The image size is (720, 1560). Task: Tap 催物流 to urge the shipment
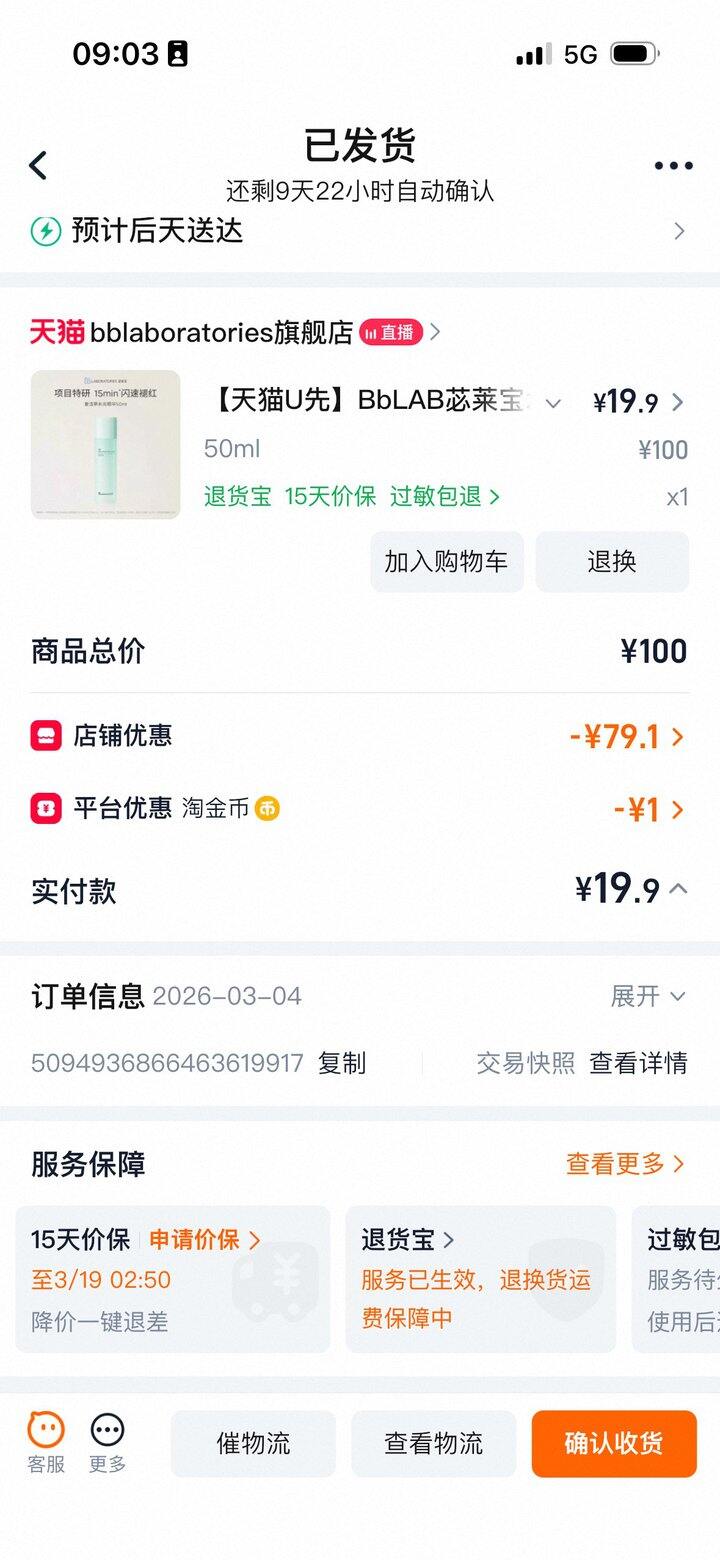point(253,1443)
